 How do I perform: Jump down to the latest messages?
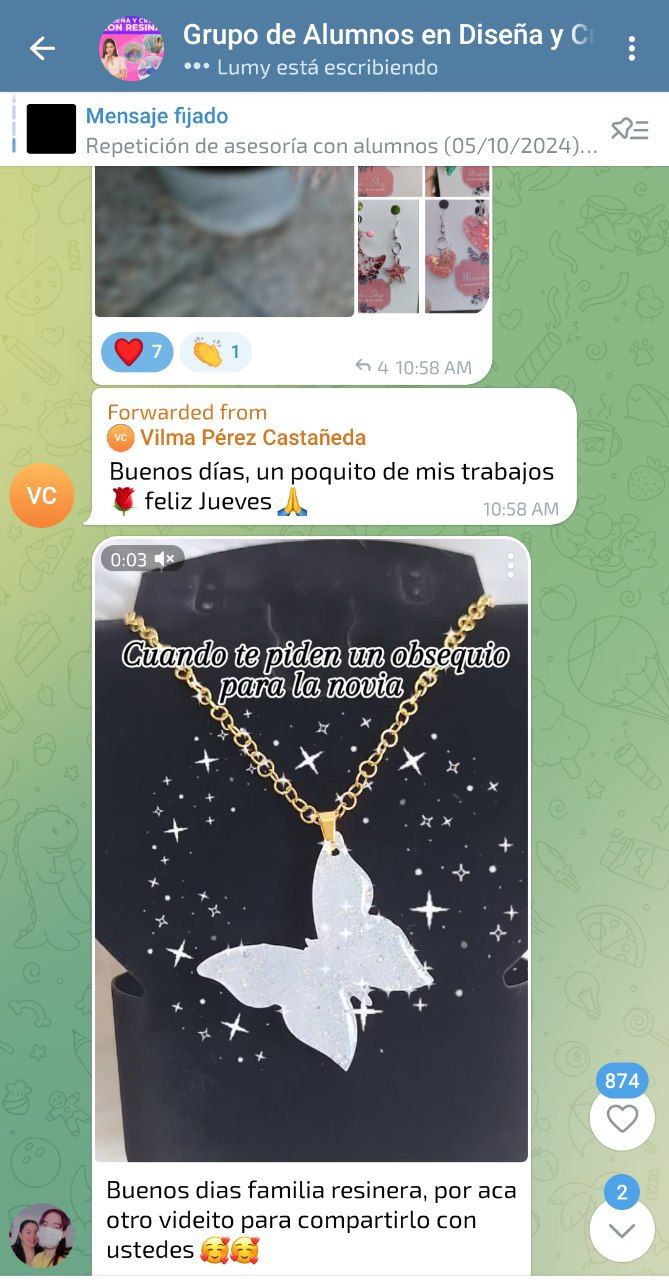[621, 1229]
